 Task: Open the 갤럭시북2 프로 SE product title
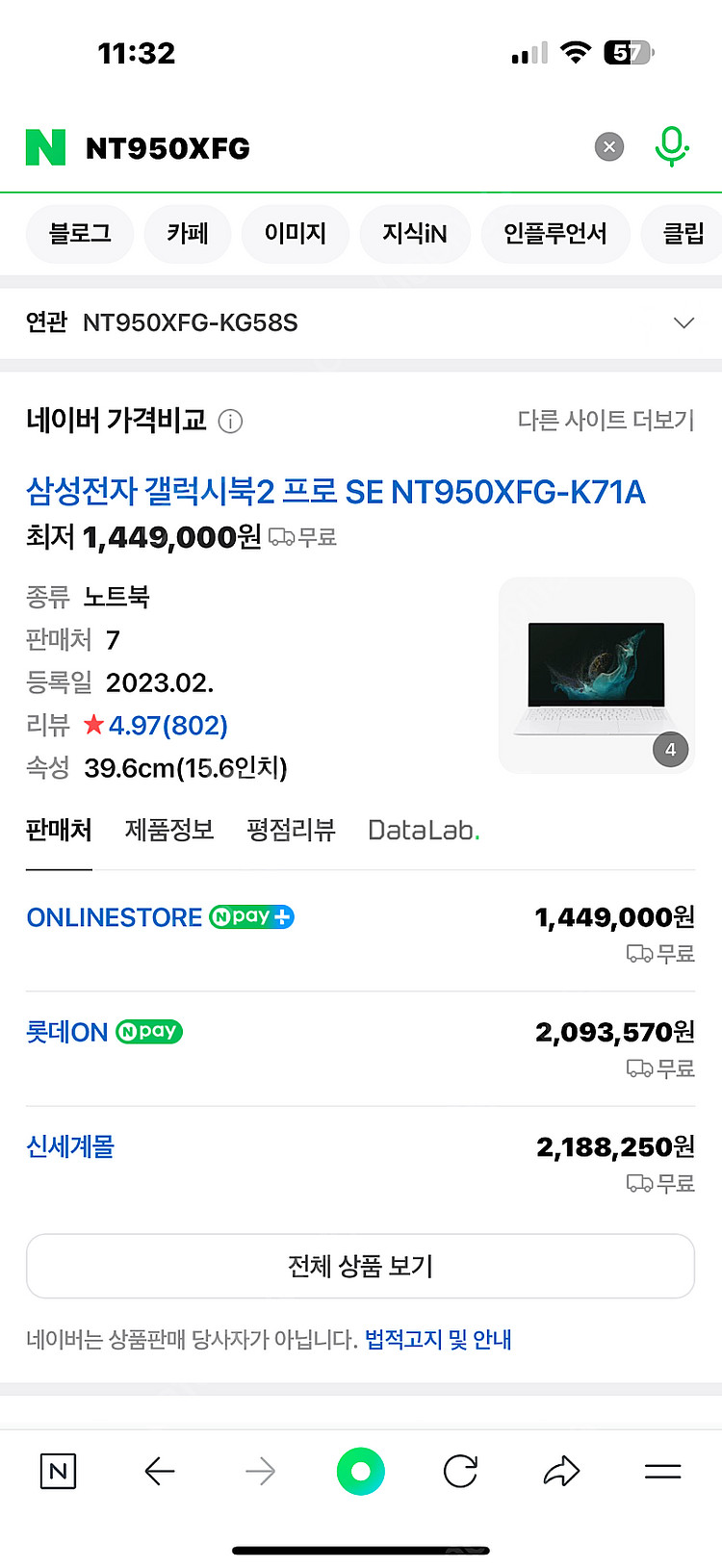point(335,492)
